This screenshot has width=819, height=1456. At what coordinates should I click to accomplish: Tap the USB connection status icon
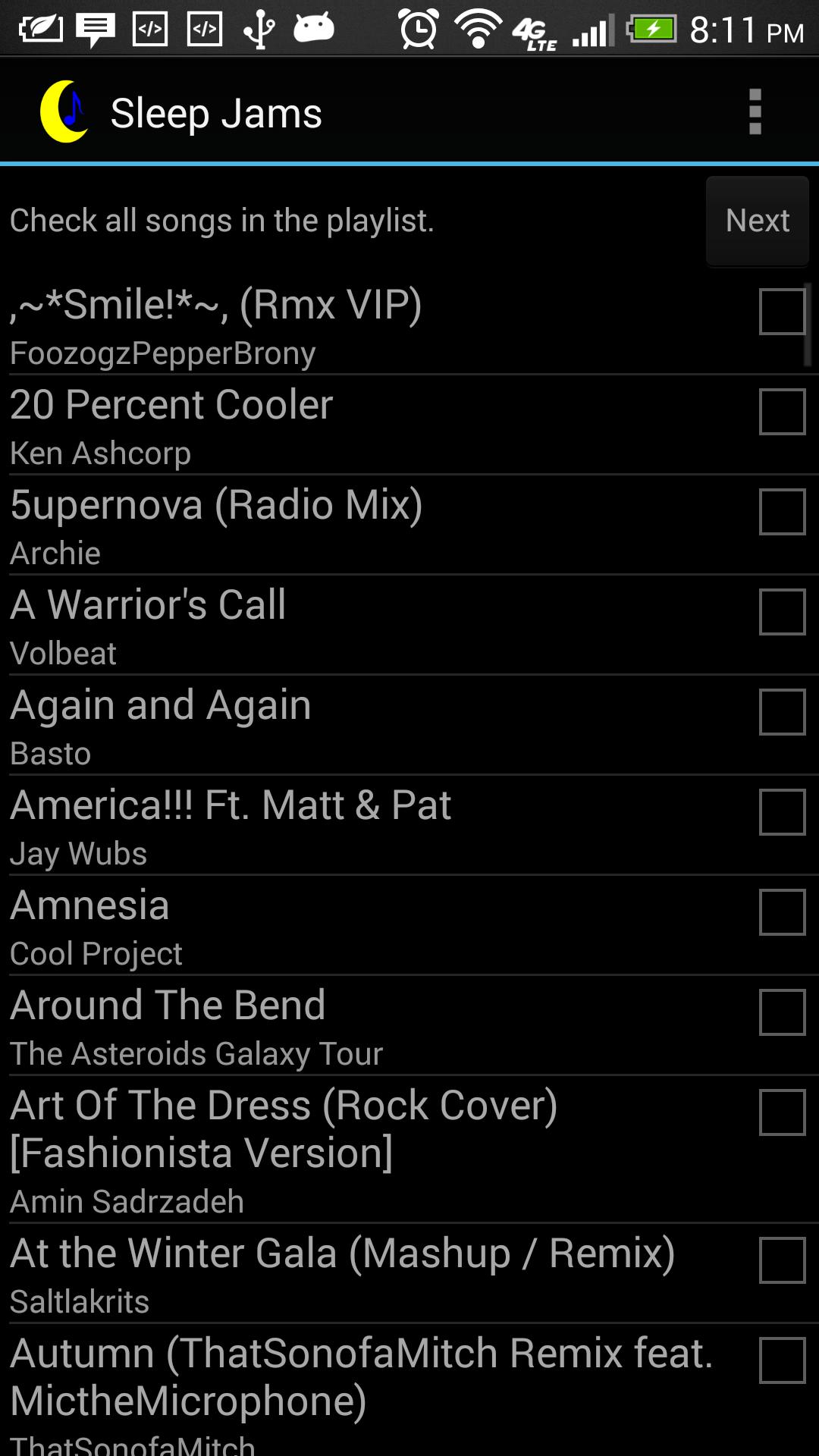pos(258,30)
